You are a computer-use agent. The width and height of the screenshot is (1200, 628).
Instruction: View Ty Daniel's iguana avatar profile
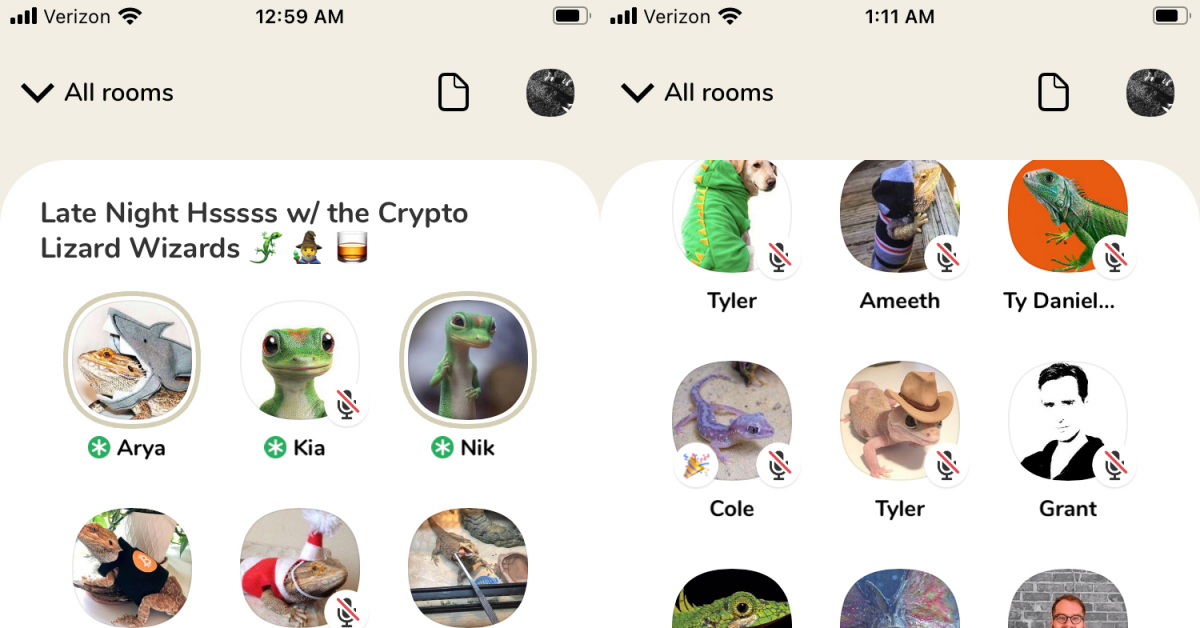coord(1067,216)
